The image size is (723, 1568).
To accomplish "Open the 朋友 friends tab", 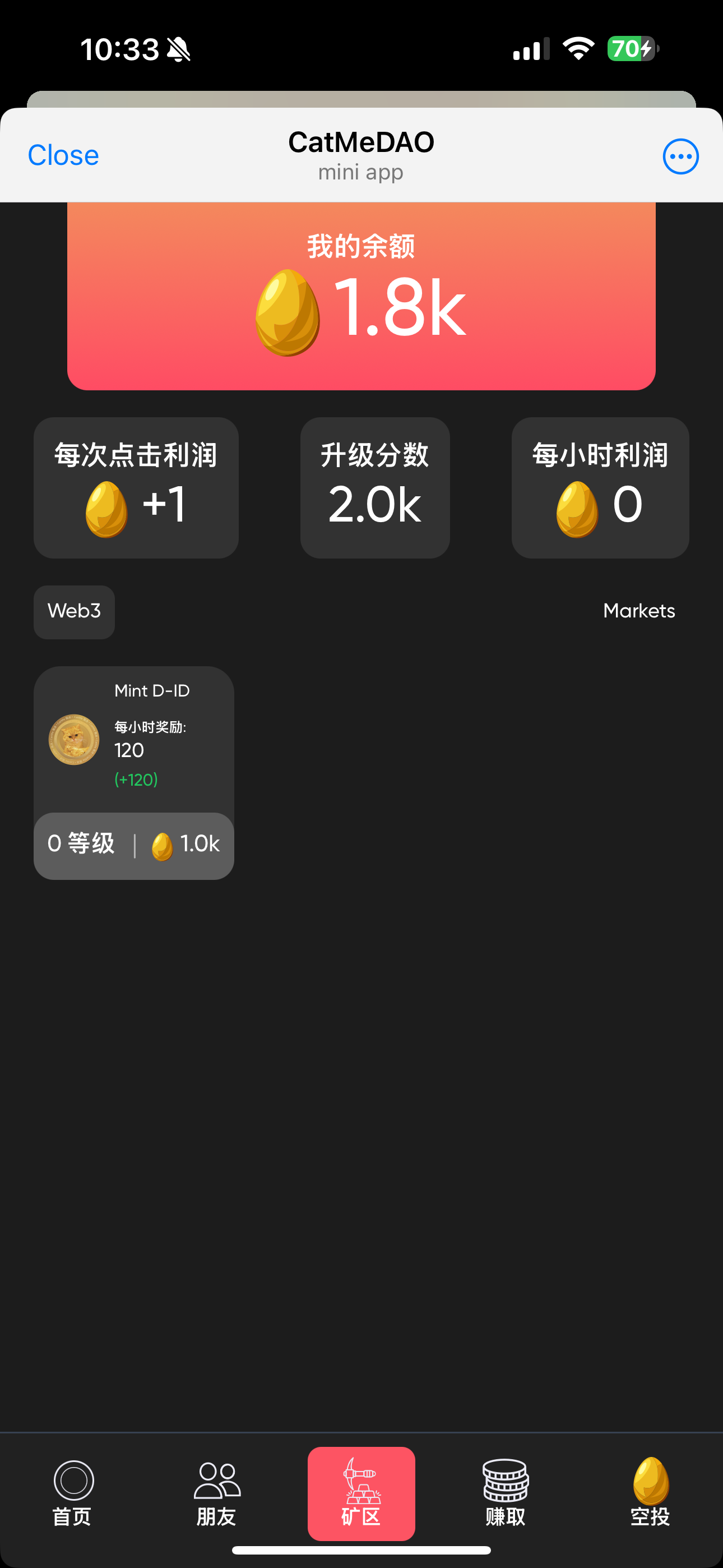I will coord(217,1492).
